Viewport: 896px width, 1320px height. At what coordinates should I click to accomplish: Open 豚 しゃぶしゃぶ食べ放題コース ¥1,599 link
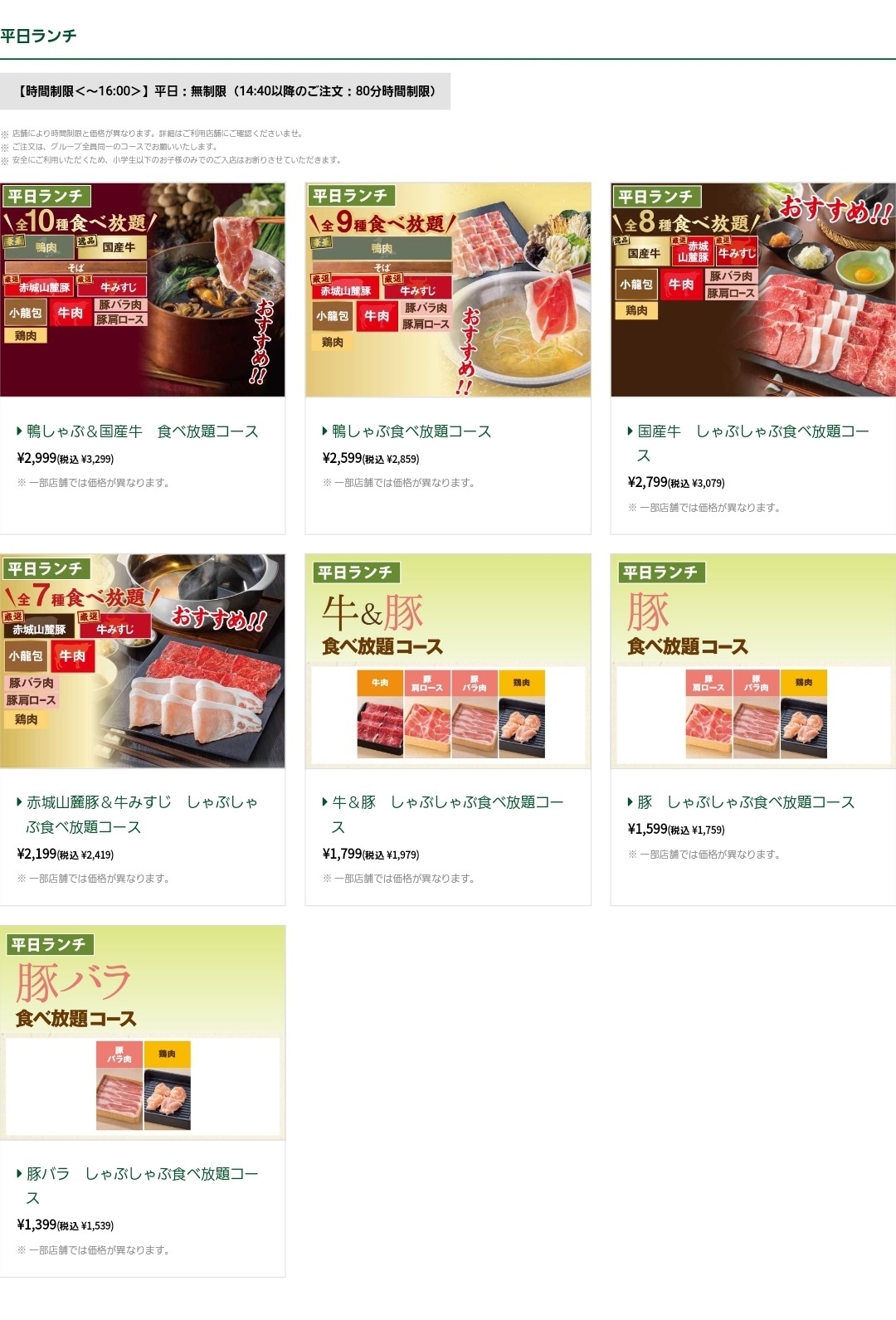746,802
